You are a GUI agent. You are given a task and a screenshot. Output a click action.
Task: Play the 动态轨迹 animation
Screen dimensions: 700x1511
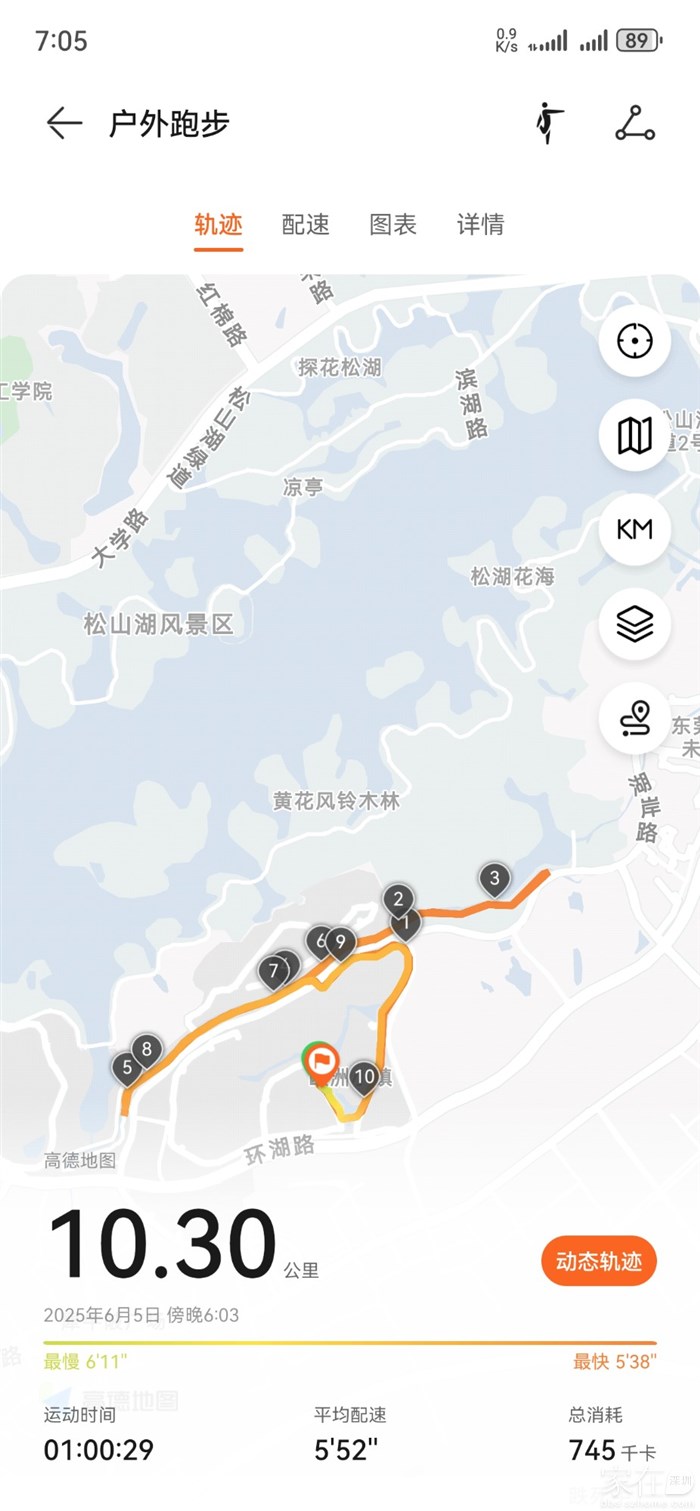pos(598,1261)
